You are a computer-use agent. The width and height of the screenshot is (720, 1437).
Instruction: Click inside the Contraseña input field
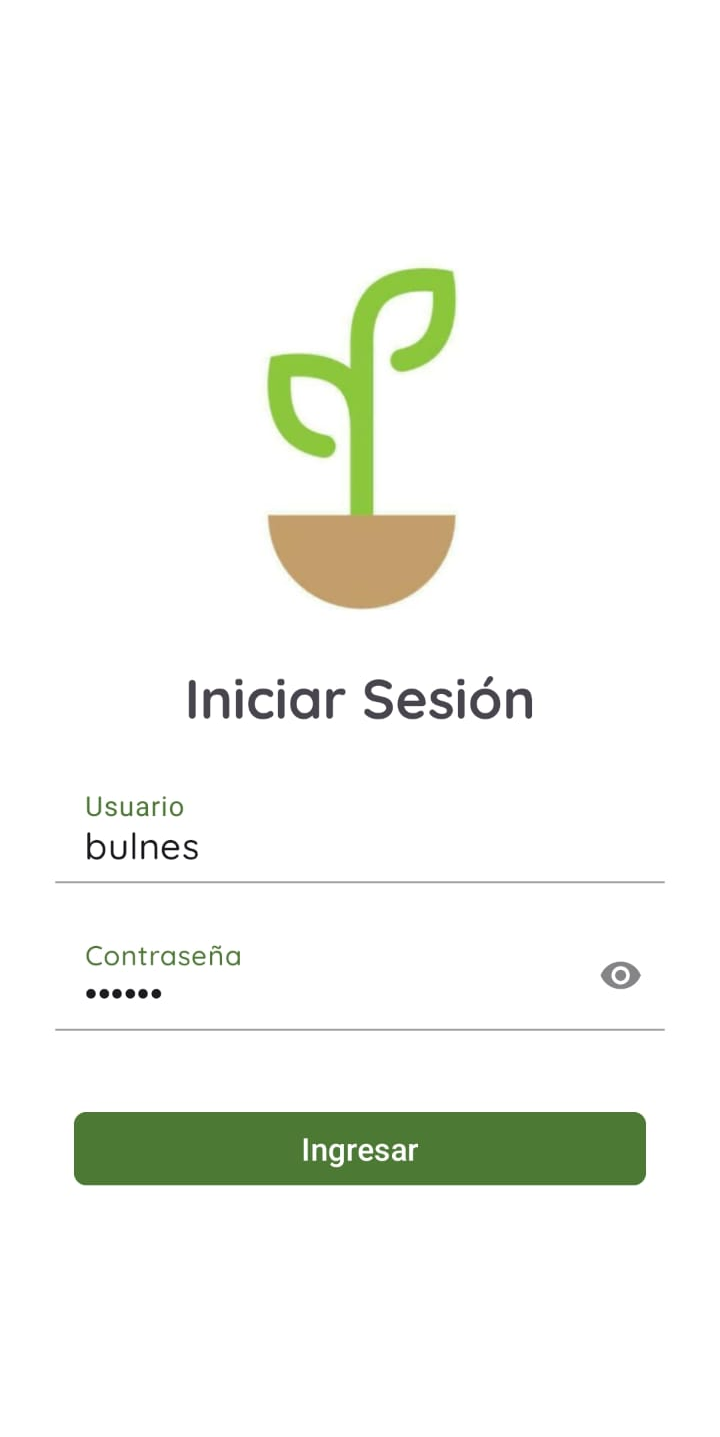coord(300,993)
